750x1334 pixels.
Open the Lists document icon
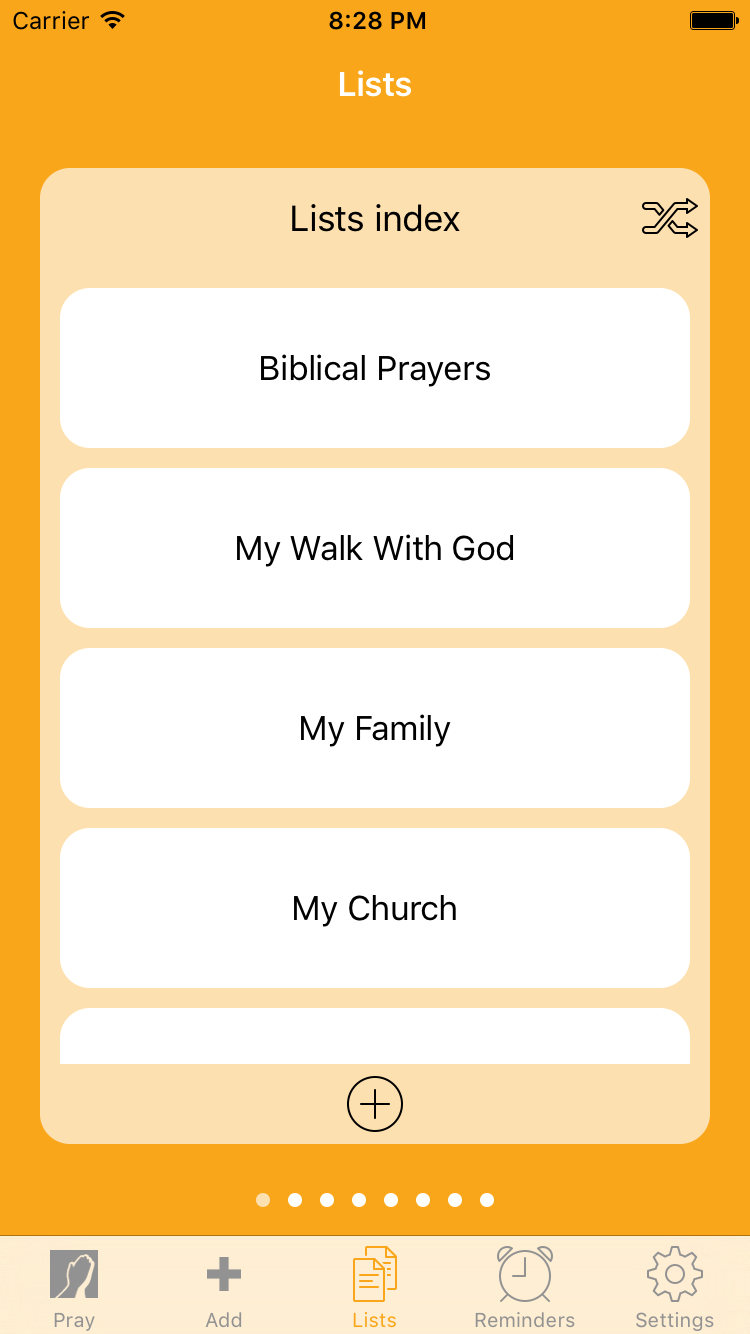374,1273
